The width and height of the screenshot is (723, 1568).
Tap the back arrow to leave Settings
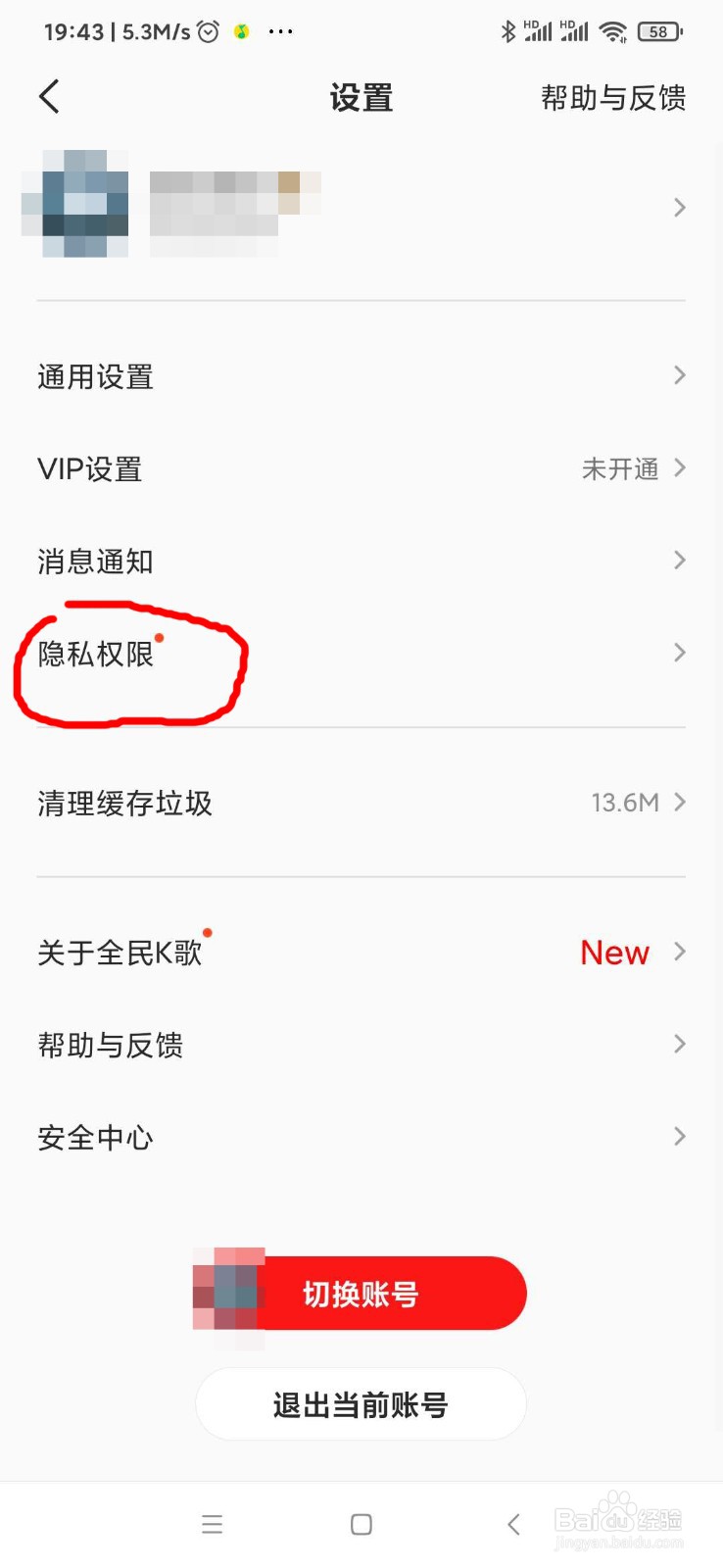(48, 96)
